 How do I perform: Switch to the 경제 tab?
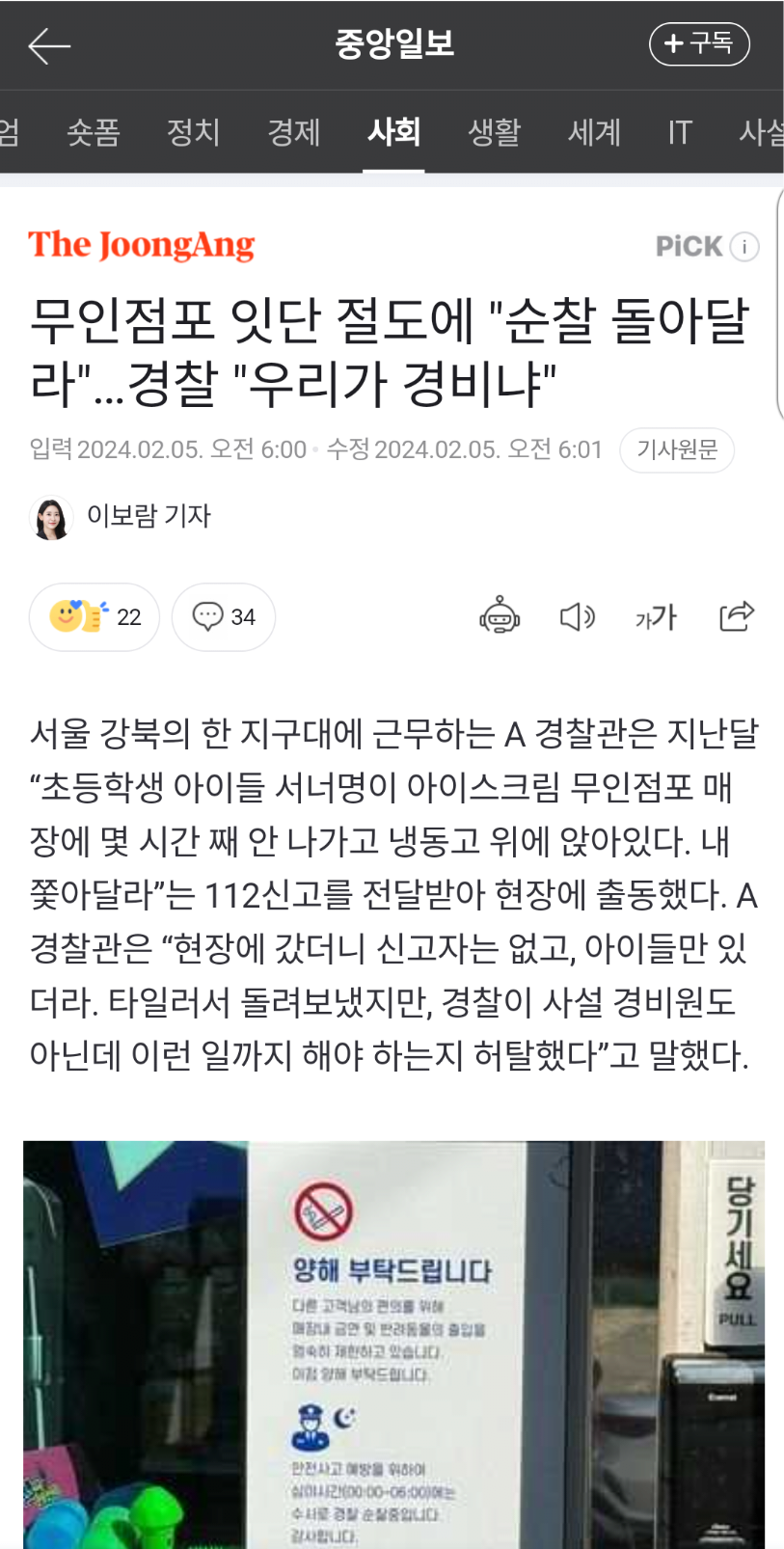click(293, 132)
